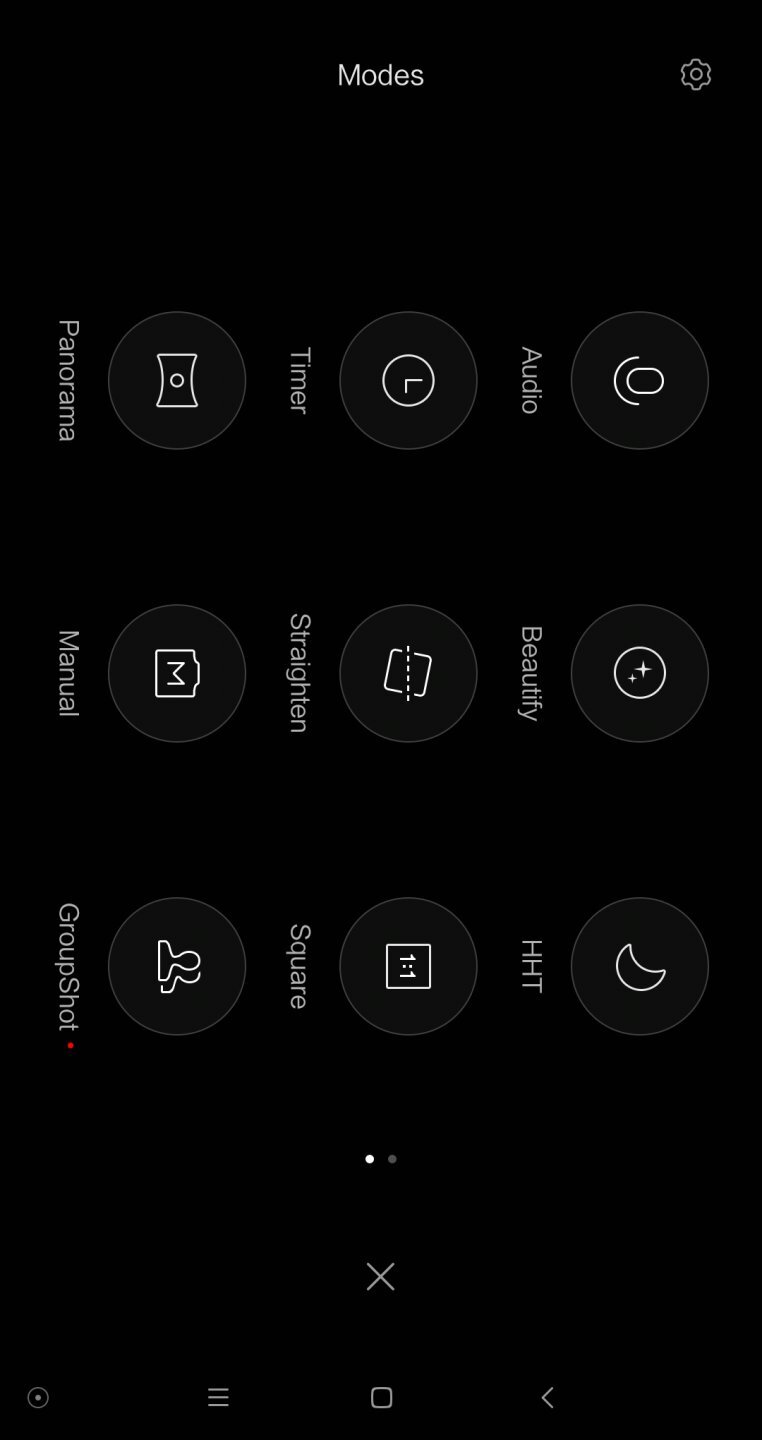762x1440 pixels.
Task: Tap the circular icon in bottom-left corner
Action: 37,1397
